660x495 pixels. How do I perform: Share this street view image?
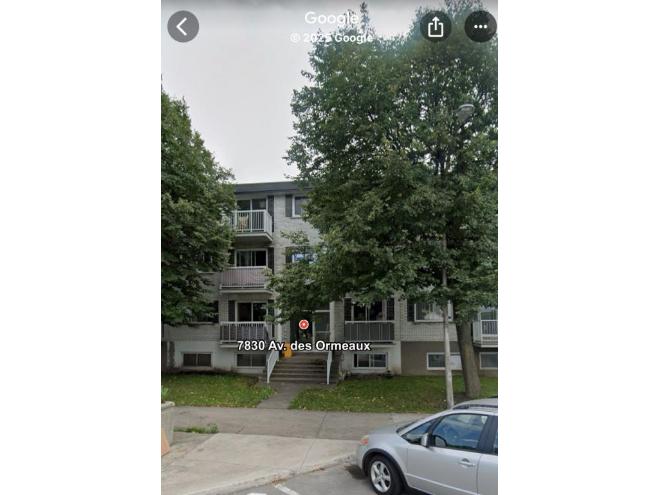(435, 26)
